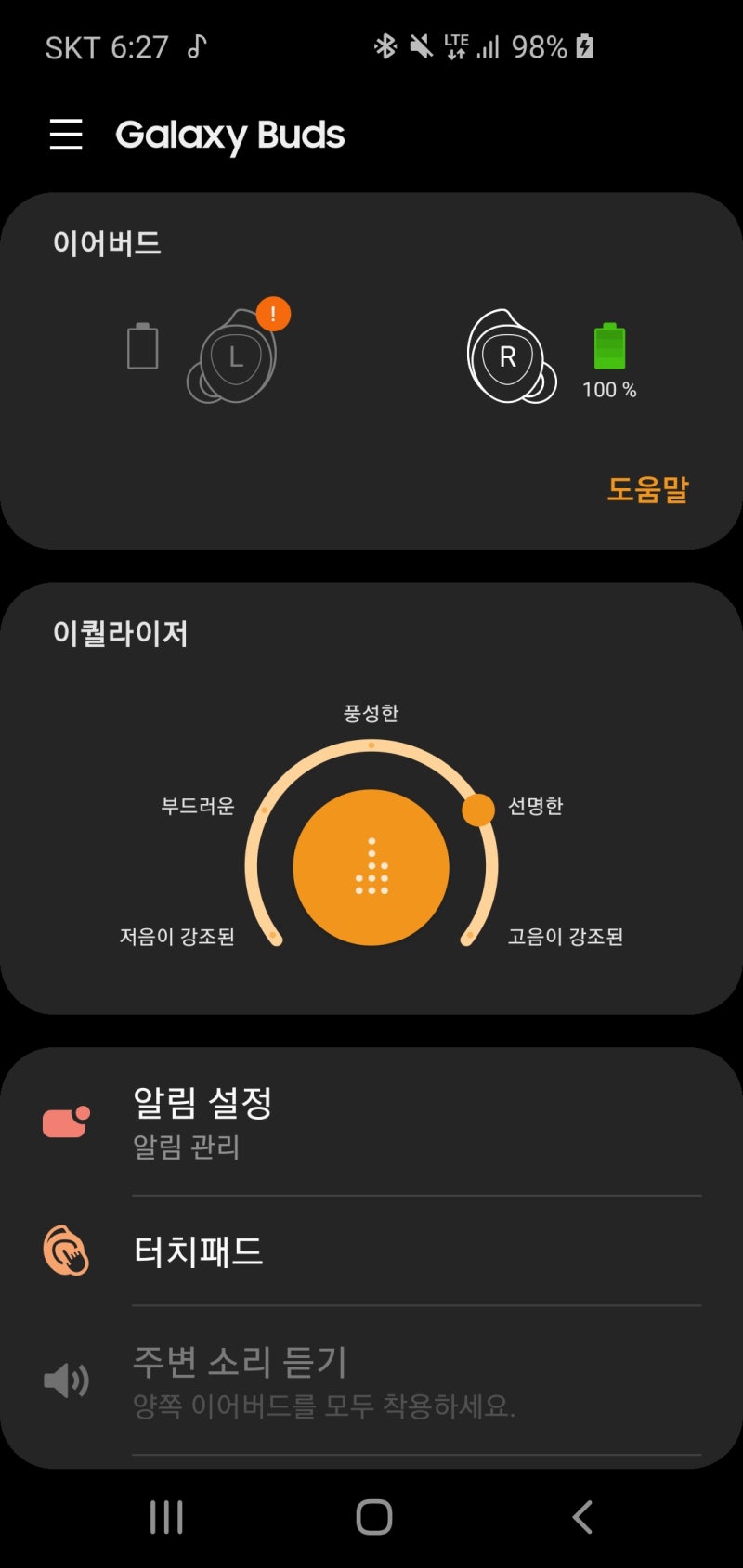Open the hamburger drawer menu
Screen dimensions: 743x1568
tap(66, 136)
